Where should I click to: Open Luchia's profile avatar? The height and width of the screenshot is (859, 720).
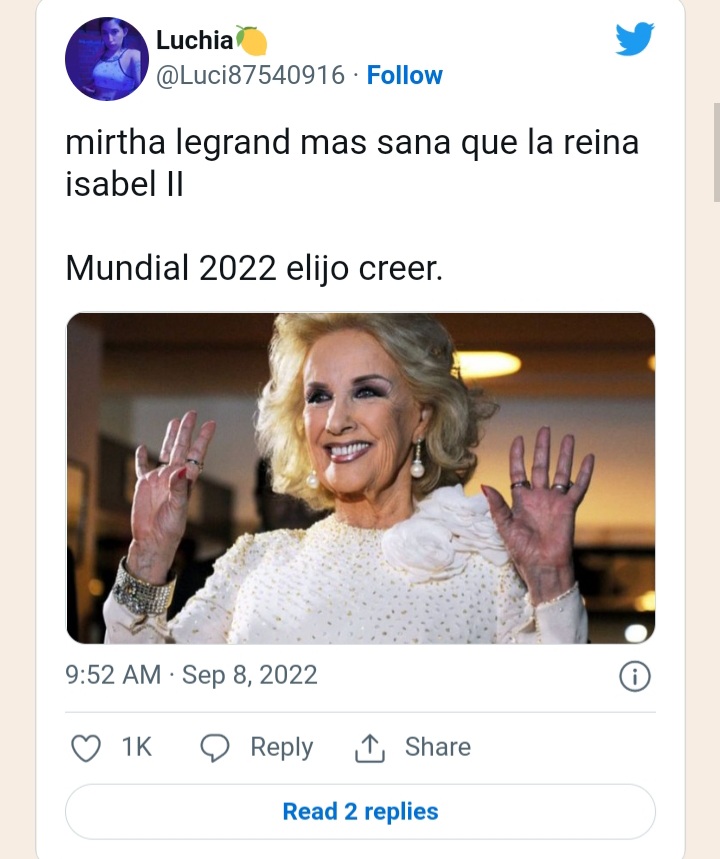[x=107, y=59]
